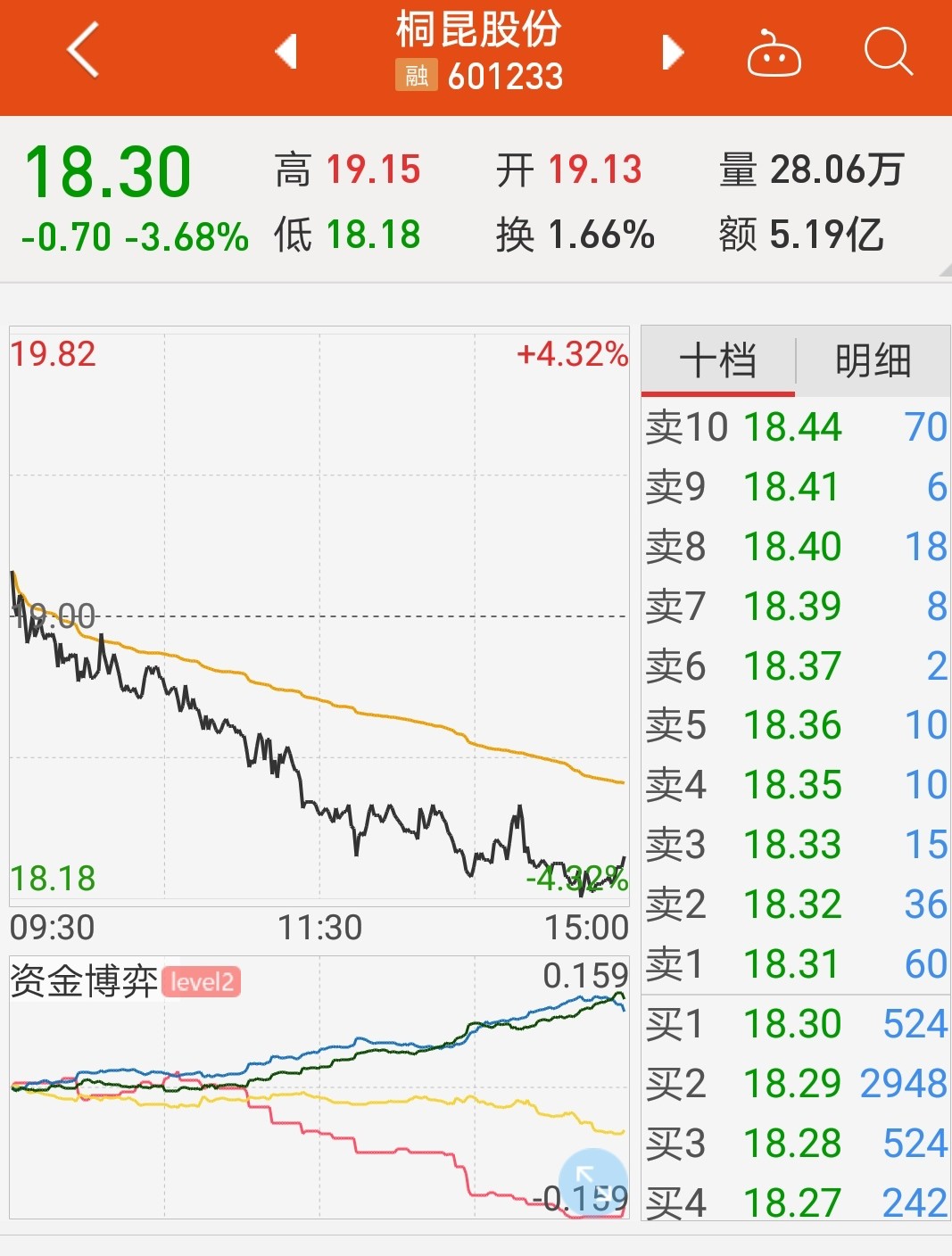The height and width of the screenshot is (1256, 952).
Task: Go back using the header arrow
Action: tap(83, 51)
